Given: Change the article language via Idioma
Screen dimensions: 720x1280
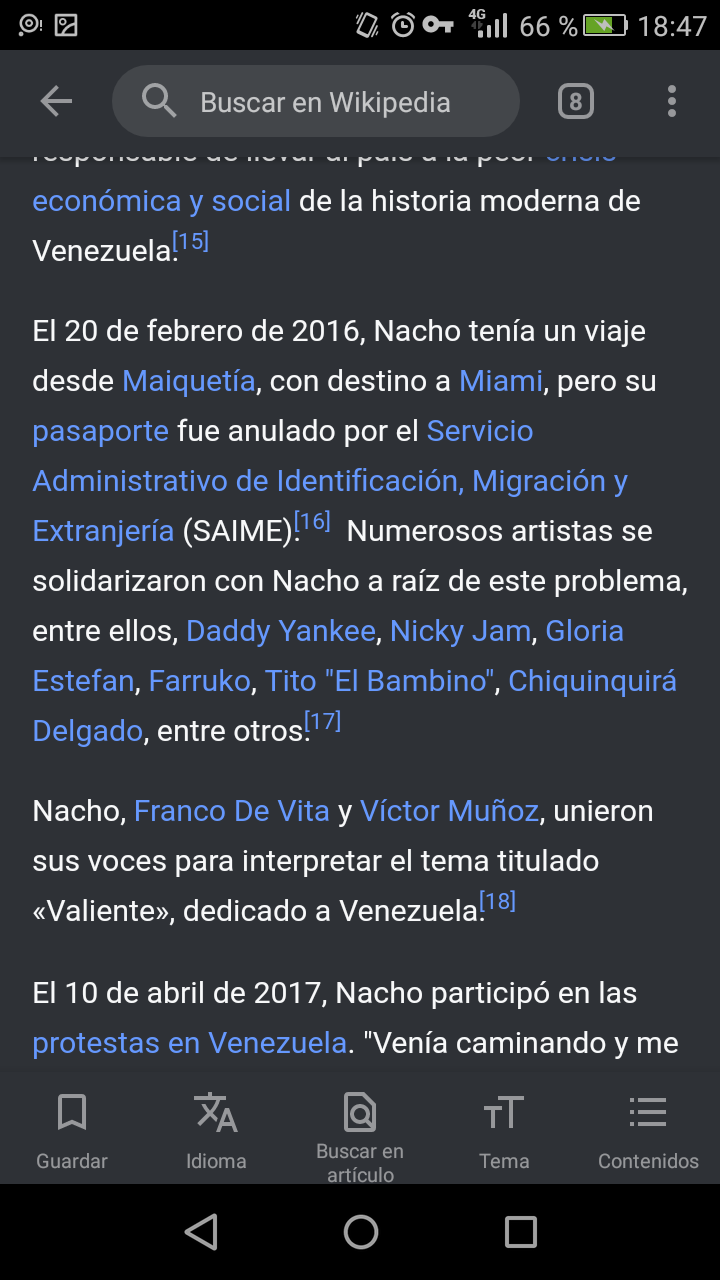Looking at the screenshot, I should [x=216, y=1131].
